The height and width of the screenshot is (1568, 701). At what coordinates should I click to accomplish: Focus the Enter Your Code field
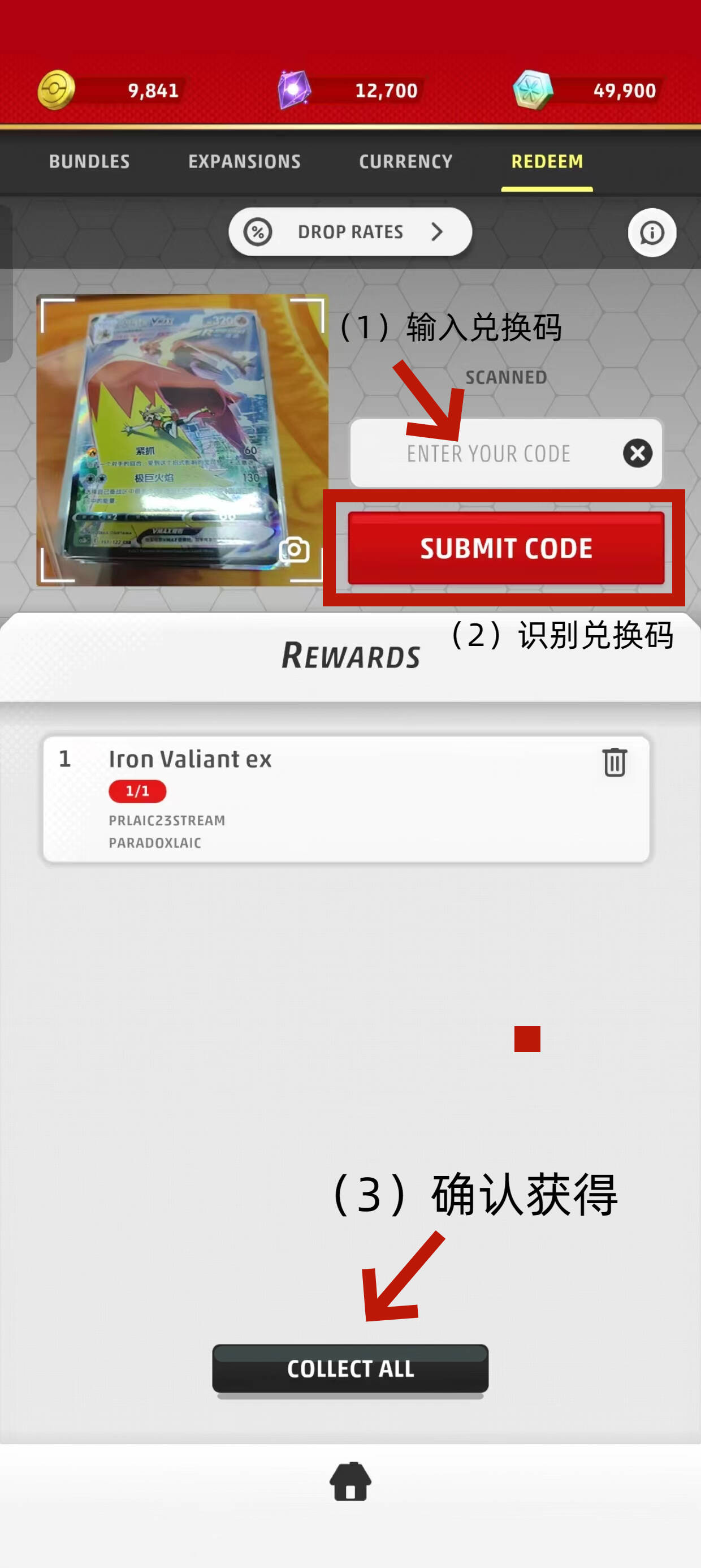[x=488, y=454]
